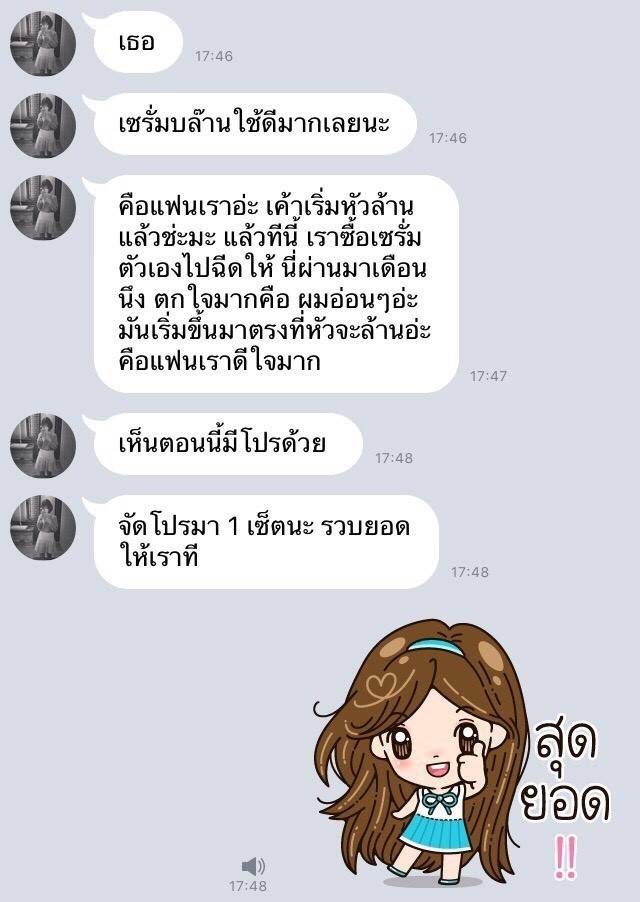The image size is (640, 902).
Task: Open the สุดยอด girl sticker
Action: click(440, 750)
